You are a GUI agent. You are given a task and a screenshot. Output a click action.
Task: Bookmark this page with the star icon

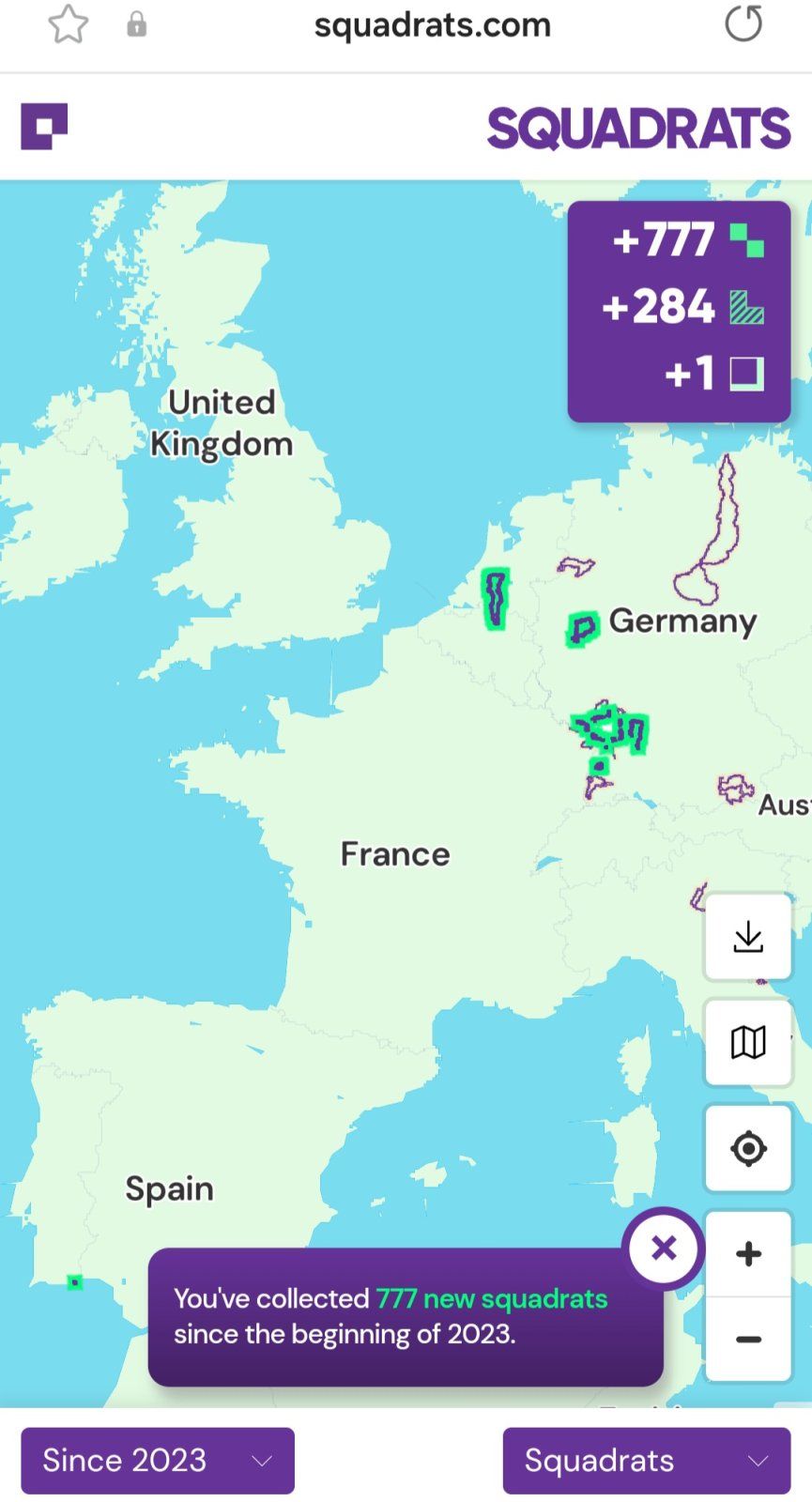click(69, 24)
